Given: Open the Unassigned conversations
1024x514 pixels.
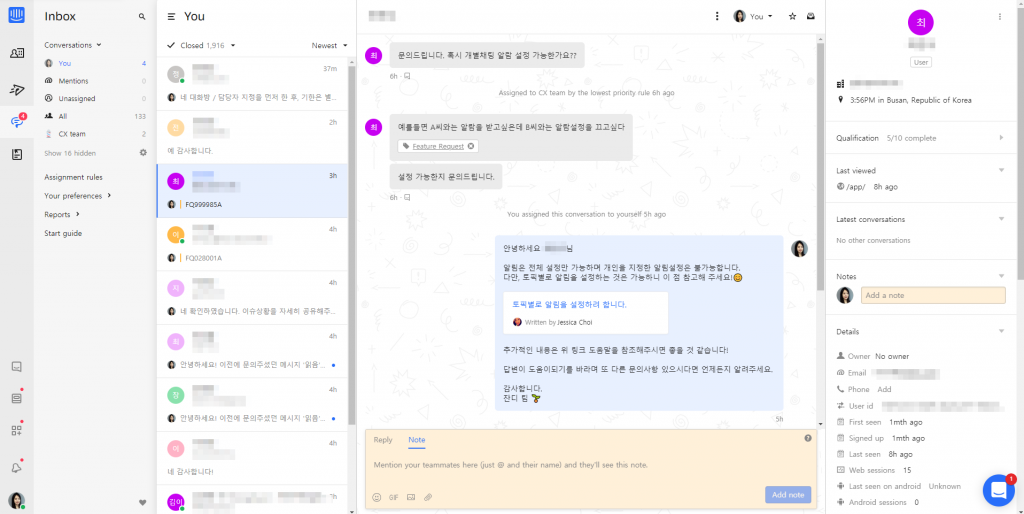Looking at the screenshot, I should tap(77, 98).
